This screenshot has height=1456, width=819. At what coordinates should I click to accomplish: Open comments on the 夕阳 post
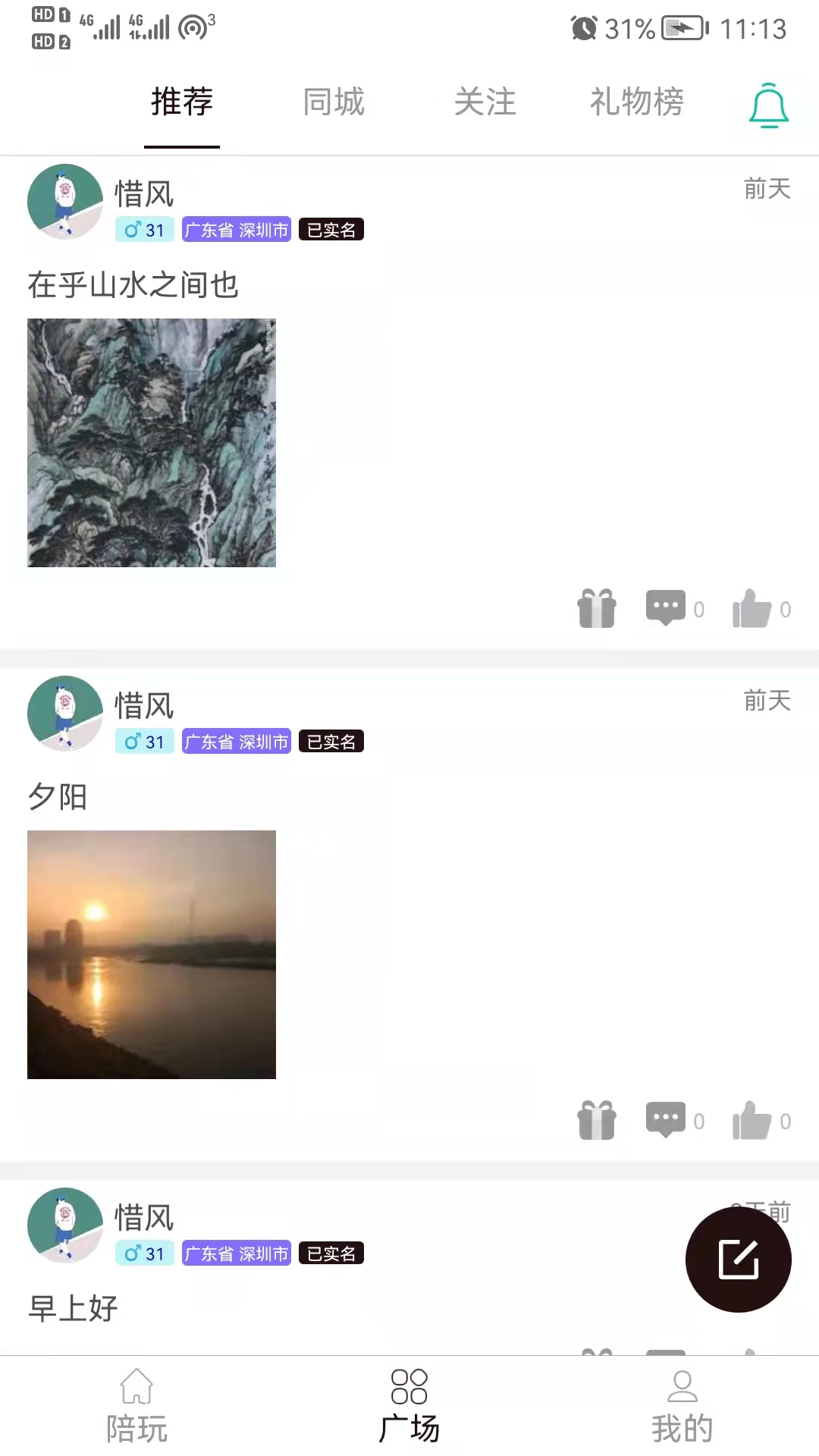(664, 1121)
